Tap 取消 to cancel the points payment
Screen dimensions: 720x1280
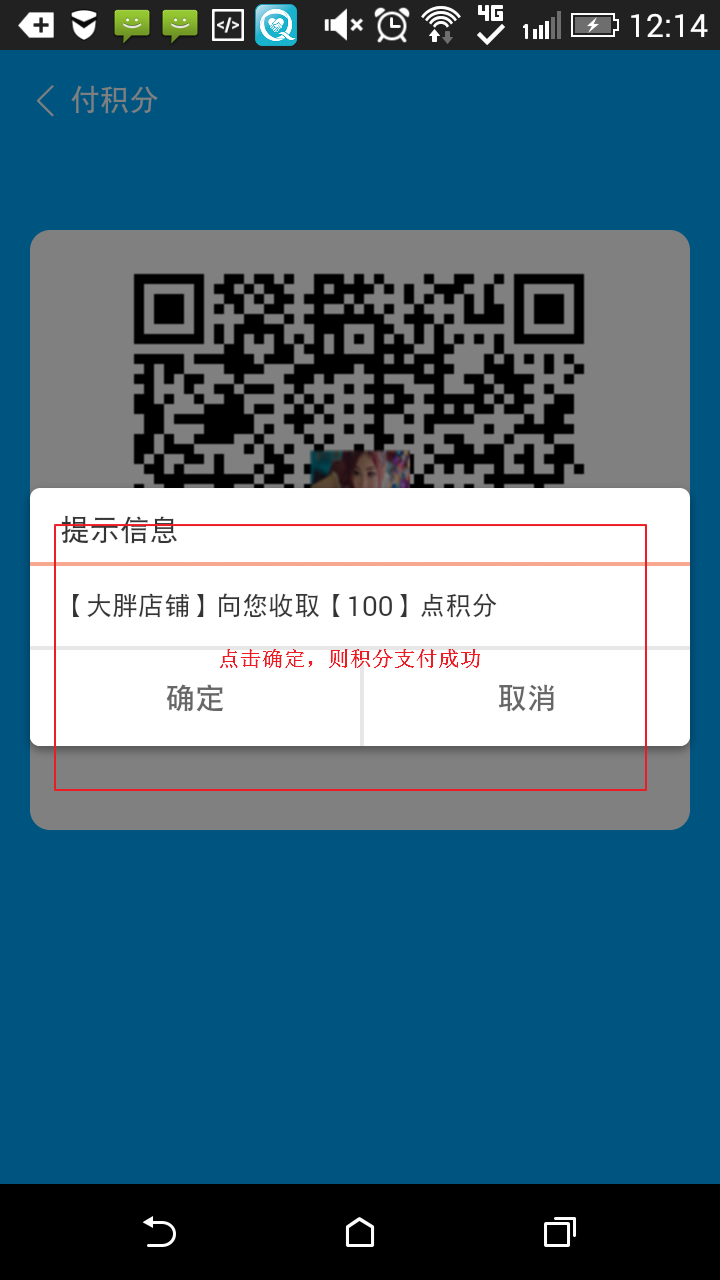(526, 698)
